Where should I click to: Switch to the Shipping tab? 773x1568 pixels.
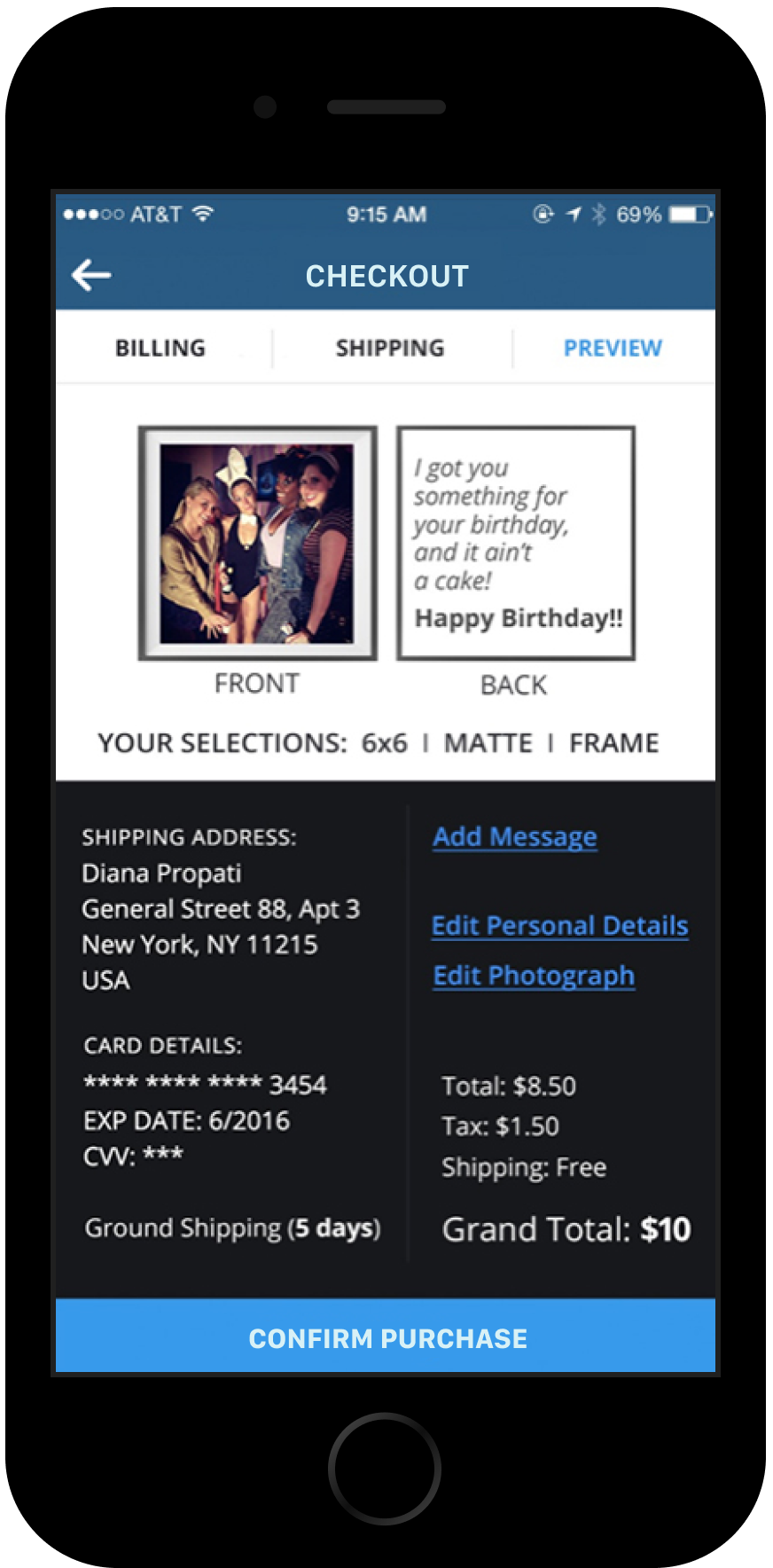click(x=390, y=348)
